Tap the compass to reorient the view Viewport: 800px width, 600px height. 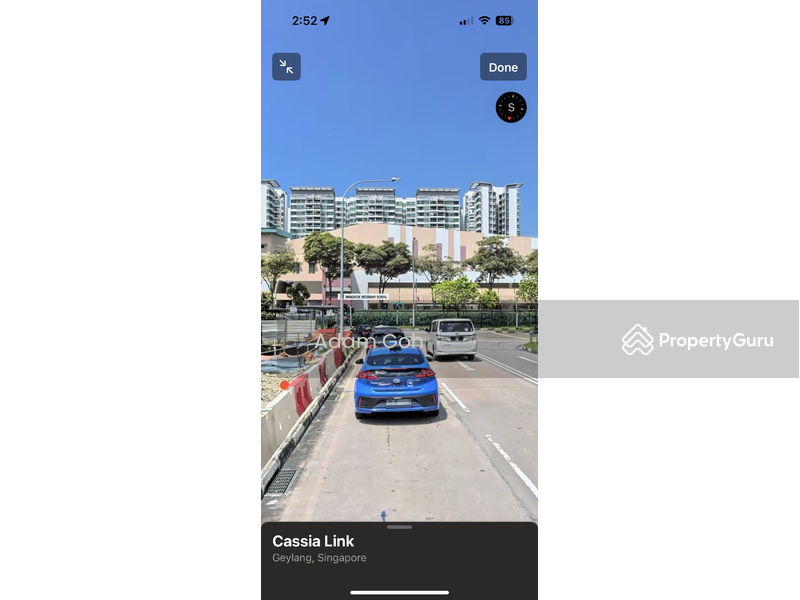point(511,107)
